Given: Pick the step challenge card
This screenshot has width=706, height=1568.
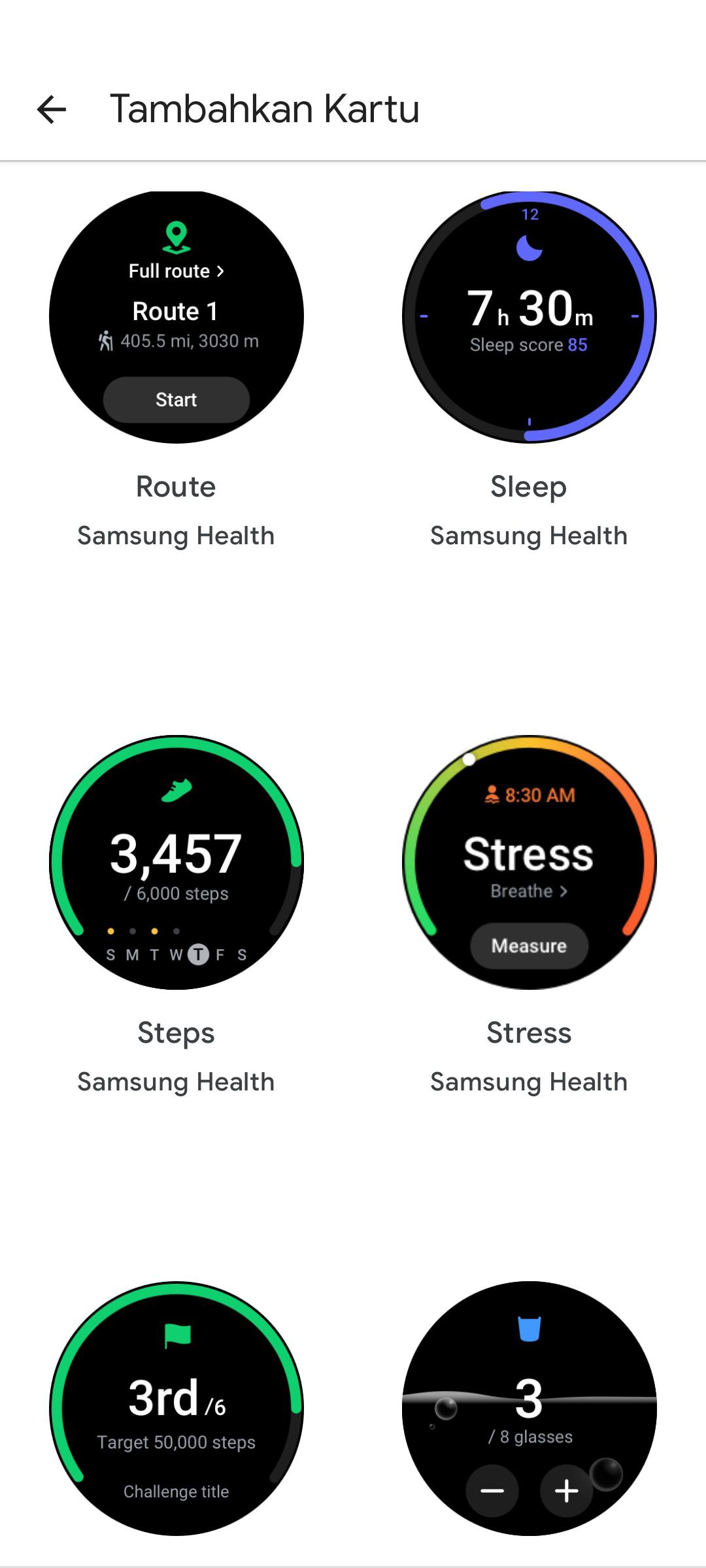Looking at the screenshot, I should [176, 1408].
